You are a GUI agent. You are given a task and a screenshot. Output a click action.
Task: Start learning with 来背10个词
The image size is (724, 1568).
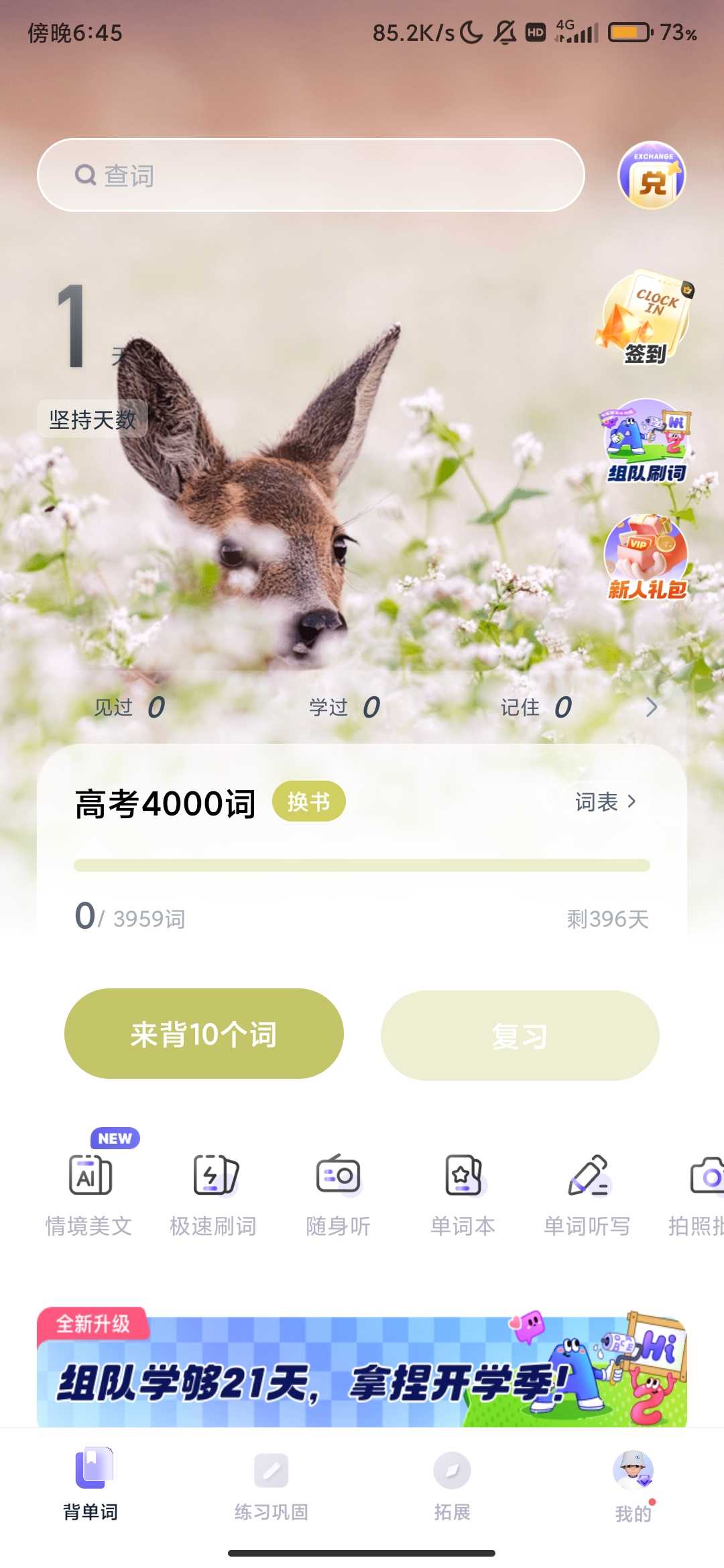tap(204, 1034)
